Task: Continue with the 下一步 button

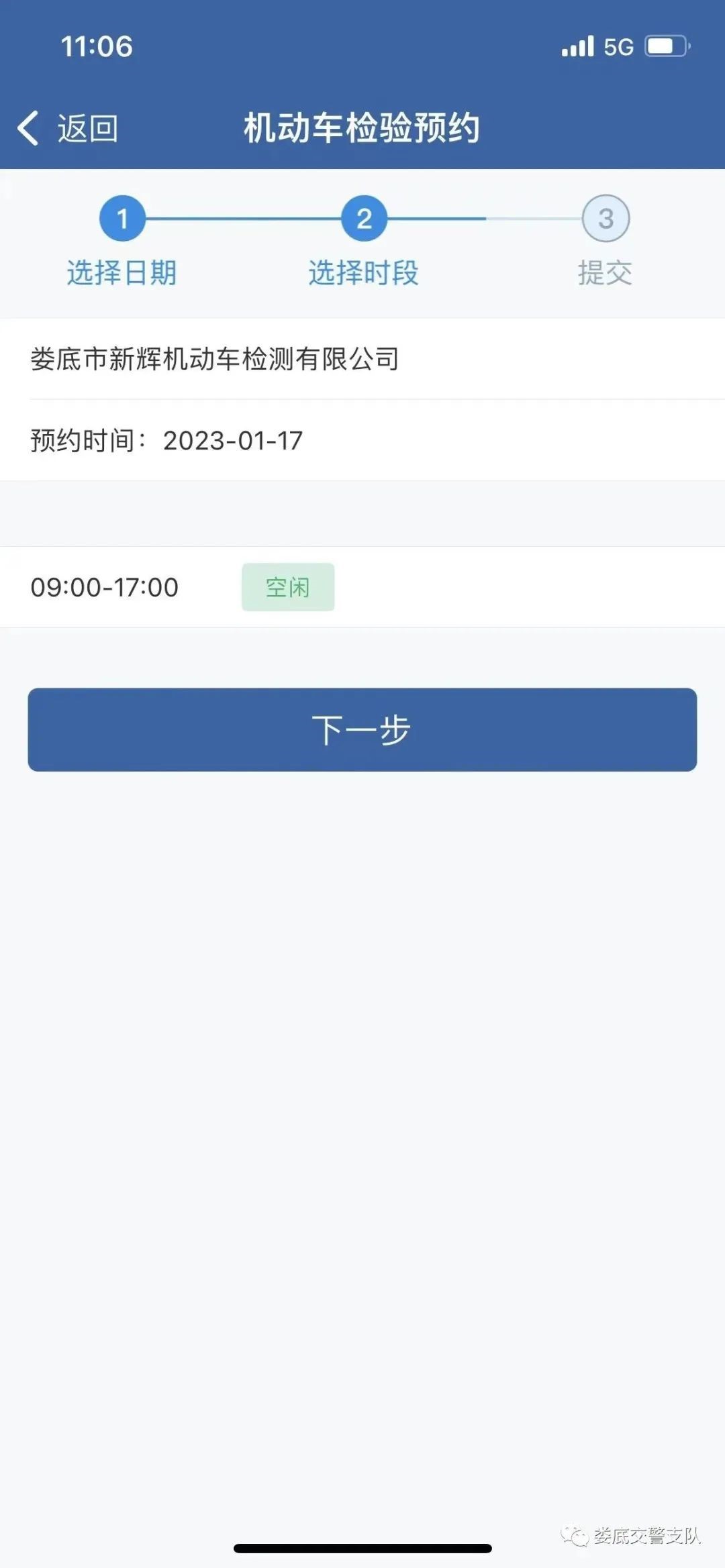Action: 362,729
